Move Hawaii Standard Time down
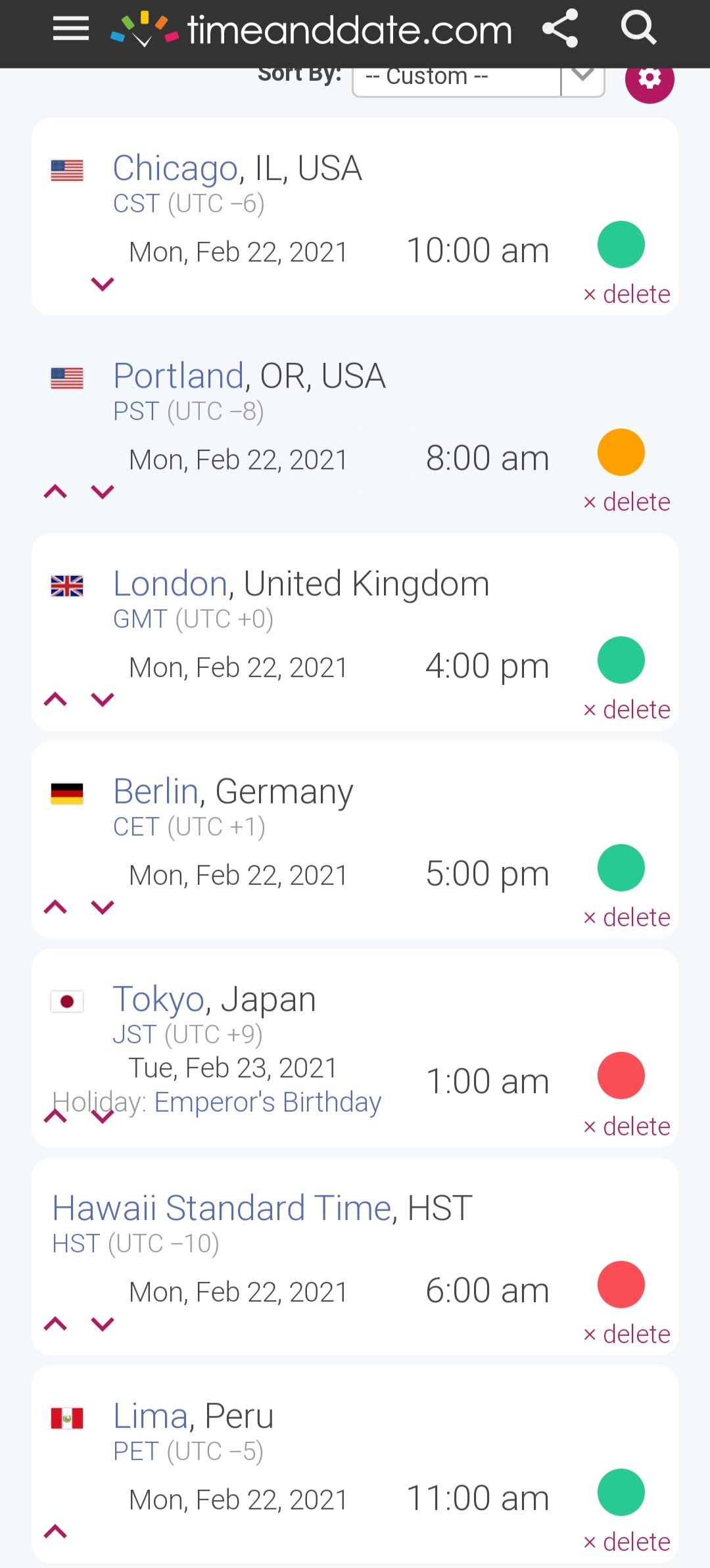This screenshot has height=1568, width=710. [103, 1323]
